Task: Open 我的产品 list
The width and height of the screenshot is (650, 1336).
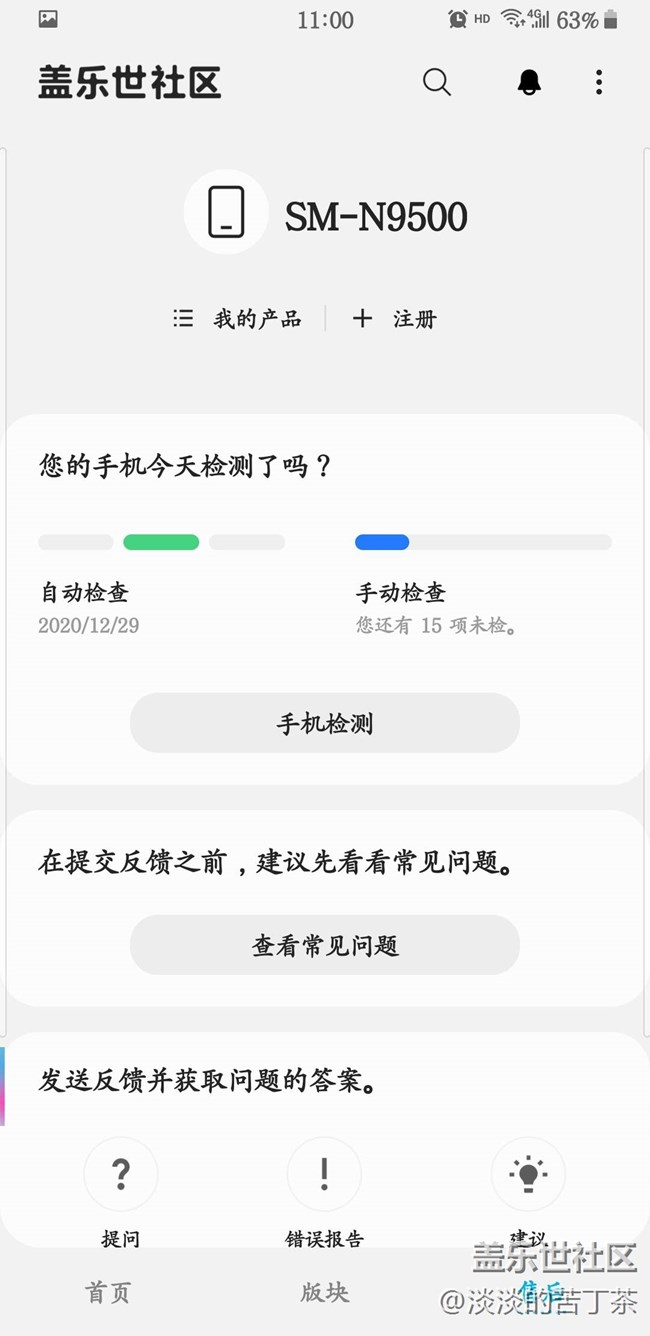Action: click(238, 319)
